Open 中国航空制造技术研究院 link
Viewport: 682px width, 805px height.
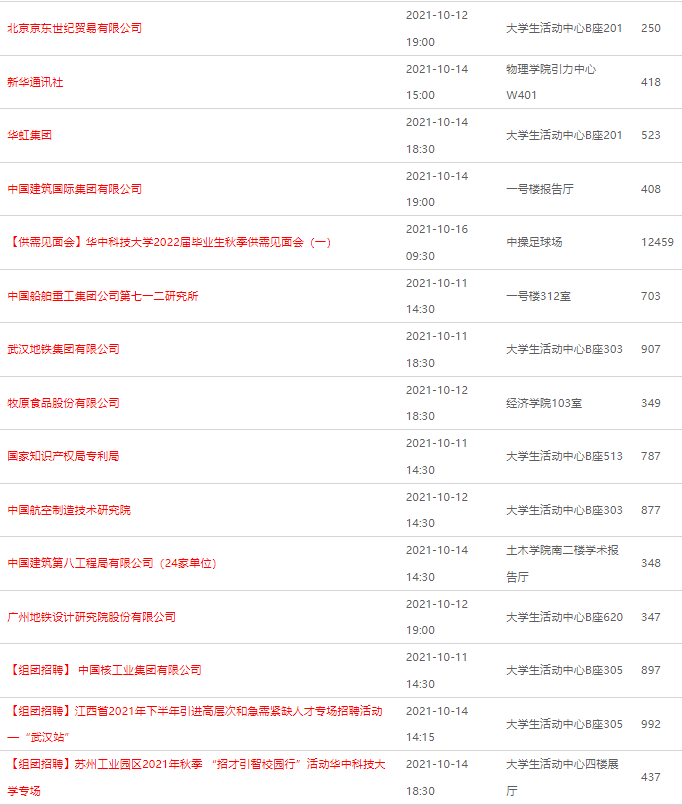69,510
